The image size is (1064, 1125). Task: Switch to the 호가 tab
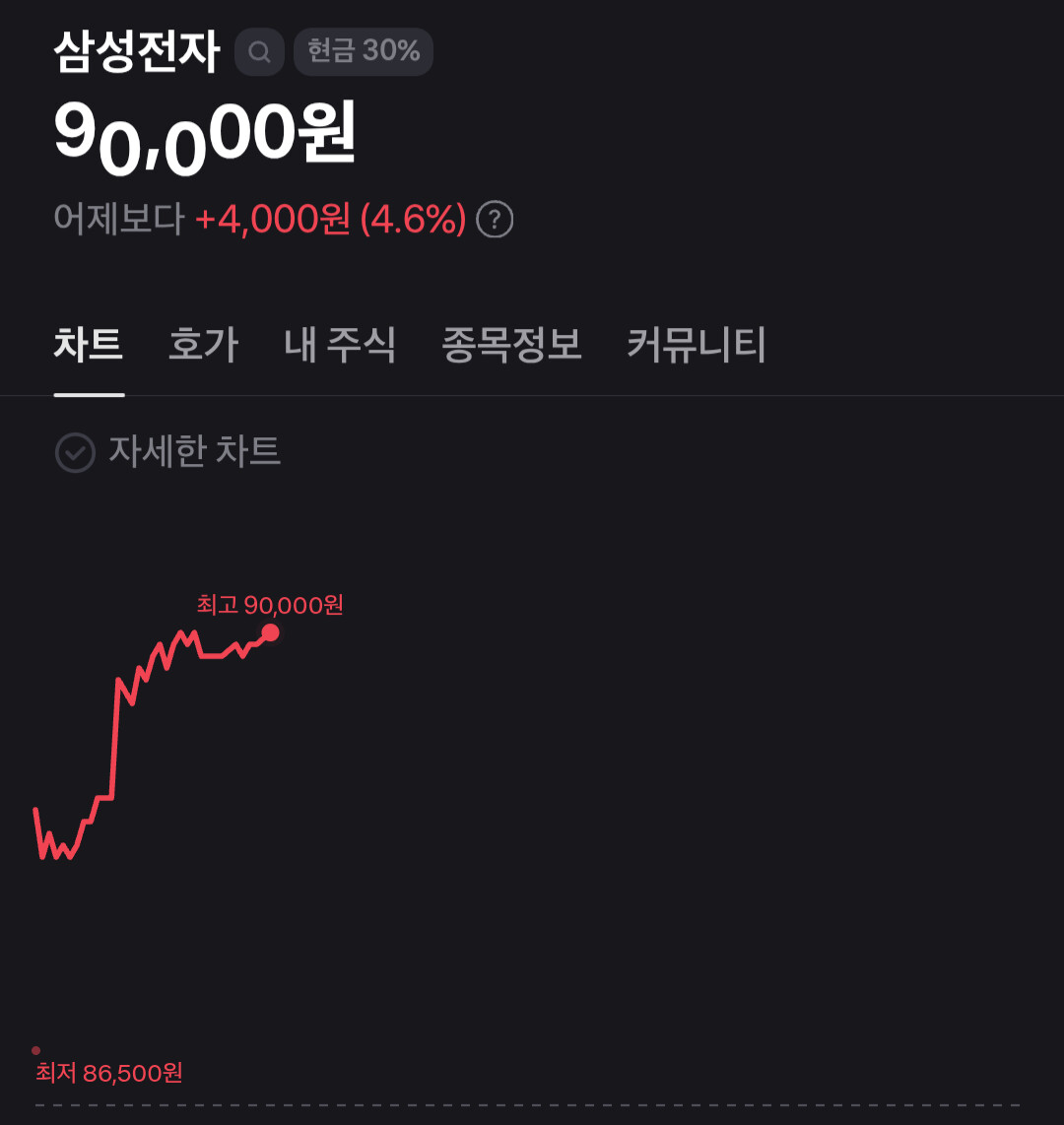tap(203, 345)
